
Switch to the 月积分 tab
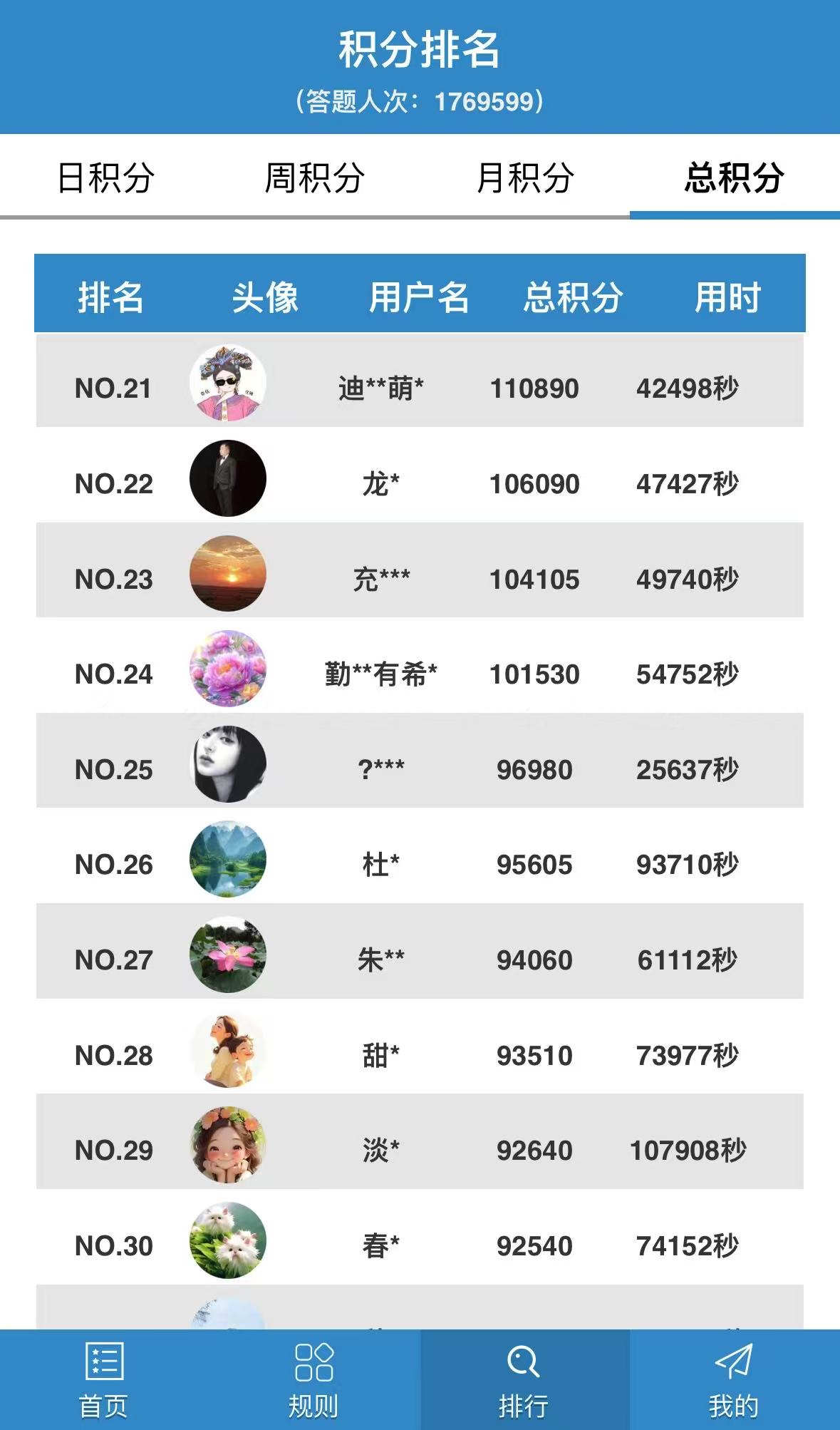tap(524, 178)
